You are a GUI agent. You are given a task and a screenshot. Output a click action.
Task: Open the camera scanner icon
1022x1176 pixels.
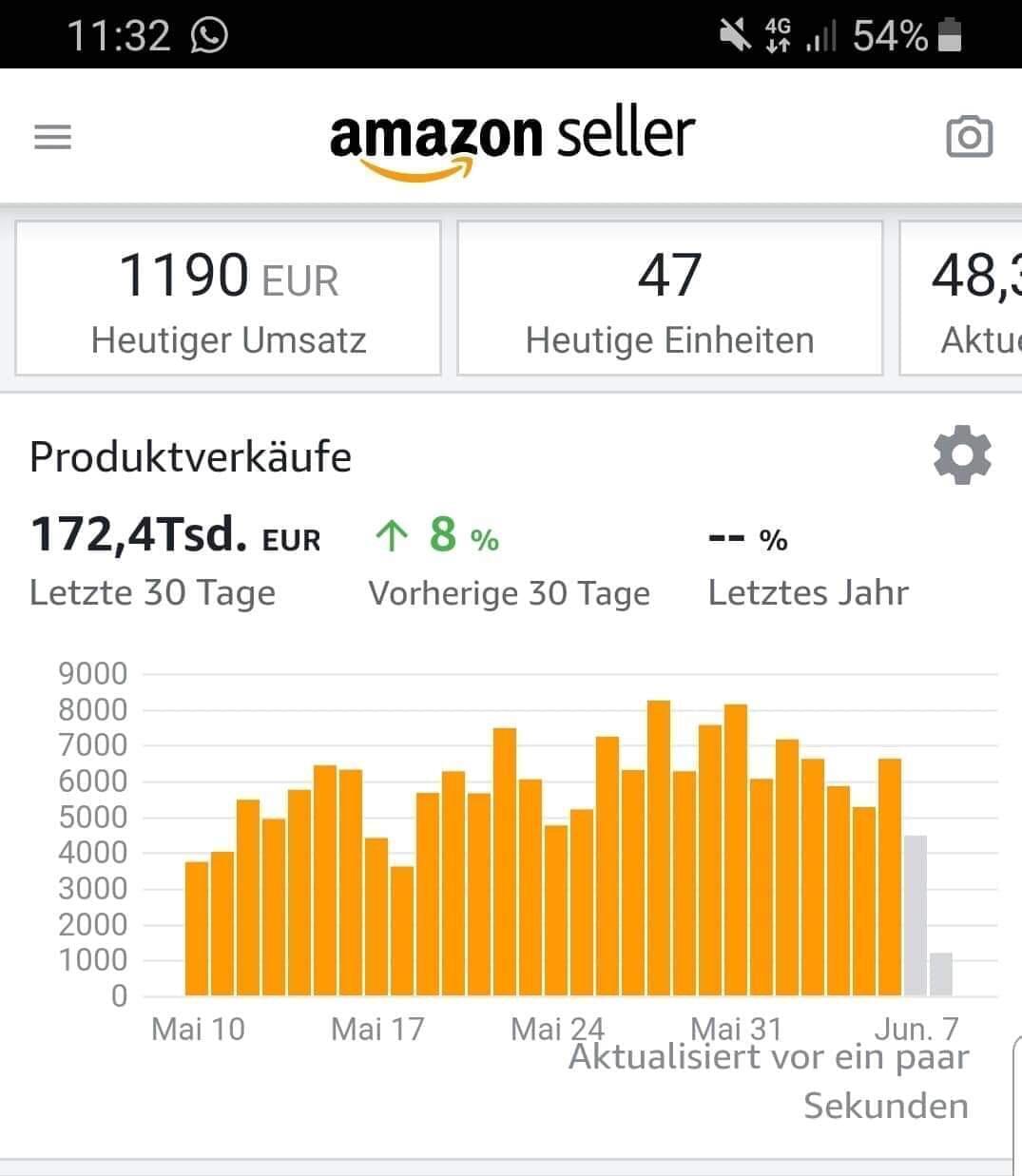pos(970,137)
